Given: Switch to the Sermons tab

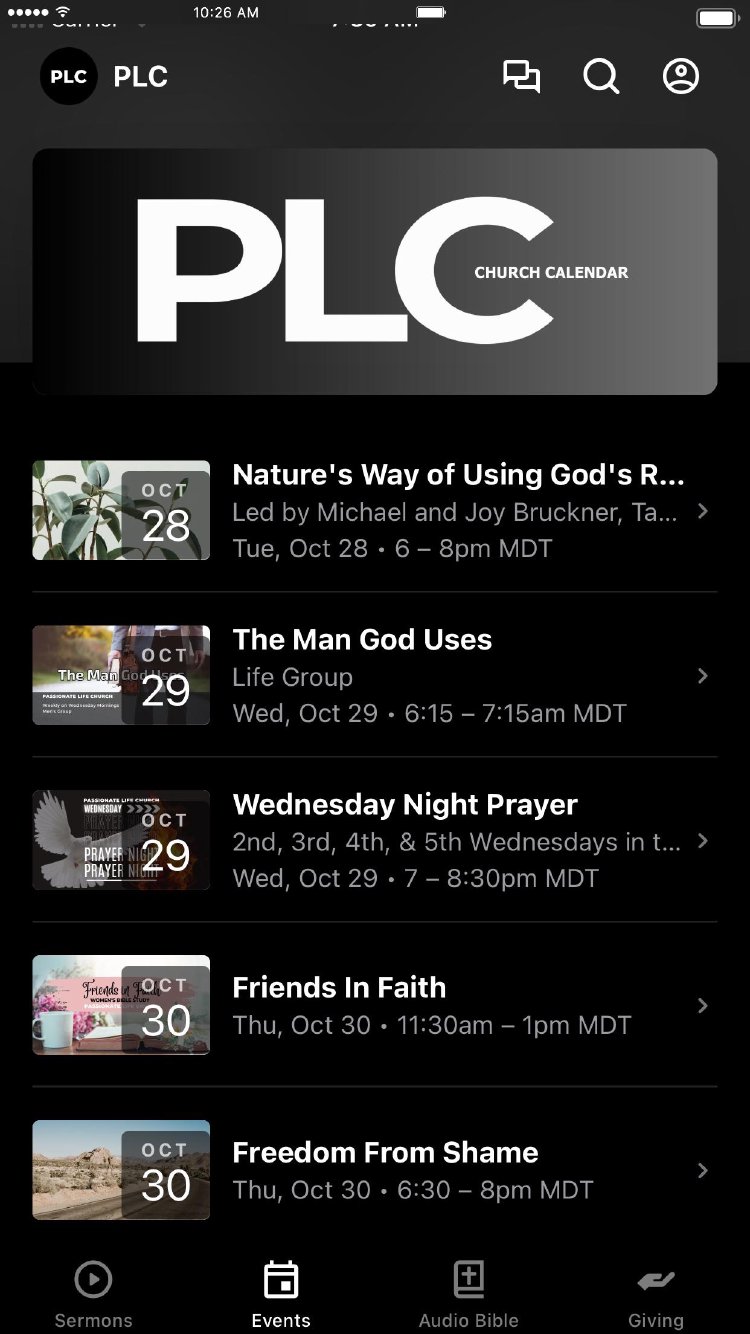Looking at the screenshot, I should [x=93, y=1295].
